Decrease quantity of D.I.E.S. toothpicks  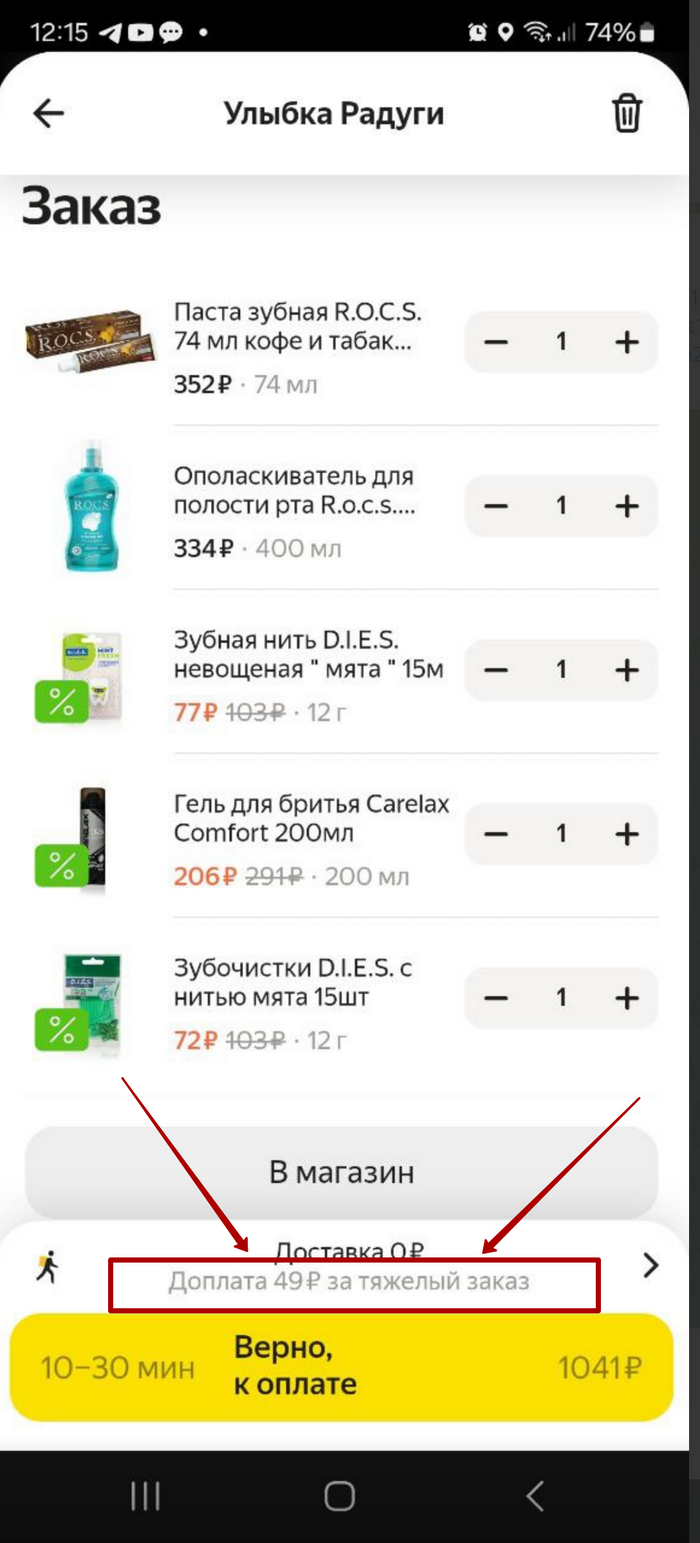(496, 998)
